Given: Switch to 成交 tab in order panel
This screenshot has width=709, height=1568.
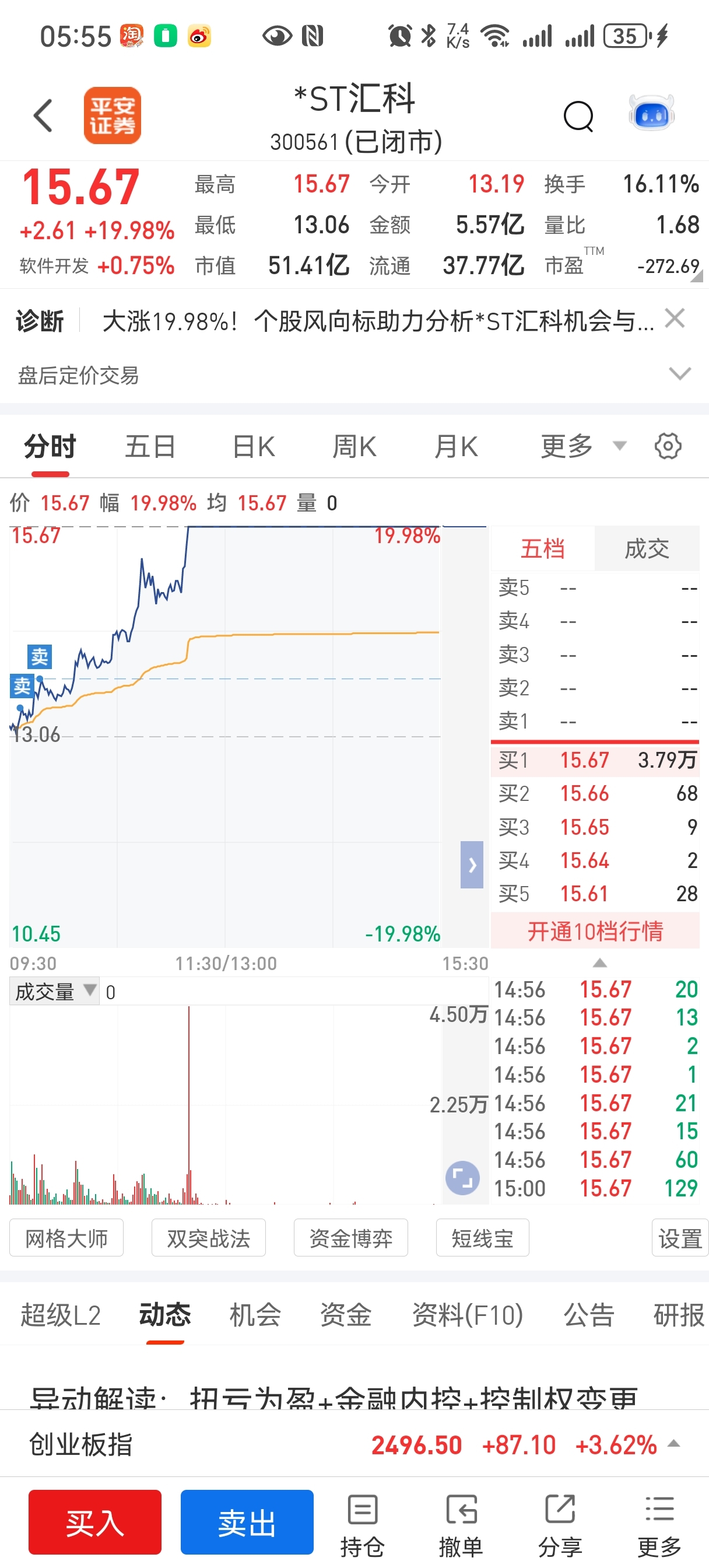Looking at the screenshot, I should pos(646,548).
